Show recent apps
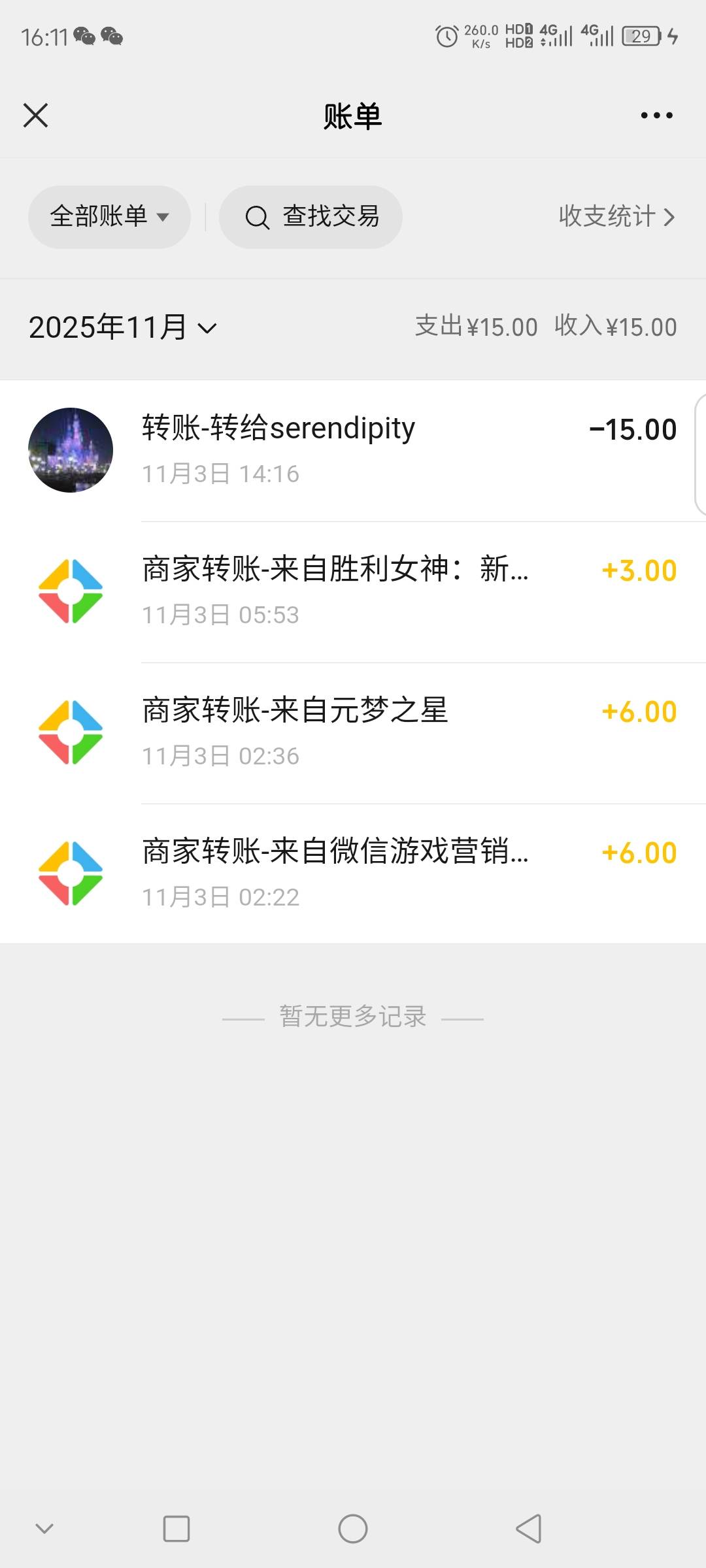The image size is (706, 1568). point(176,1529)
